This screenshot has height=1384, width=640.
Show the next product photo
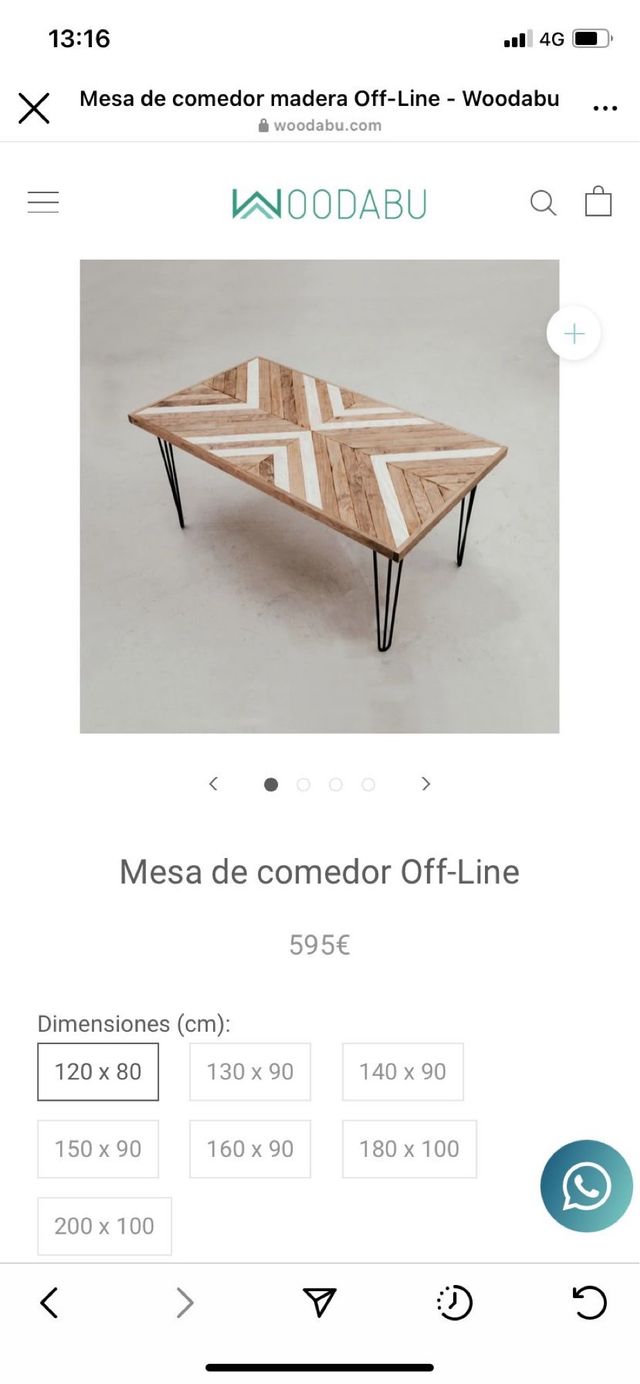click(426, 784)
